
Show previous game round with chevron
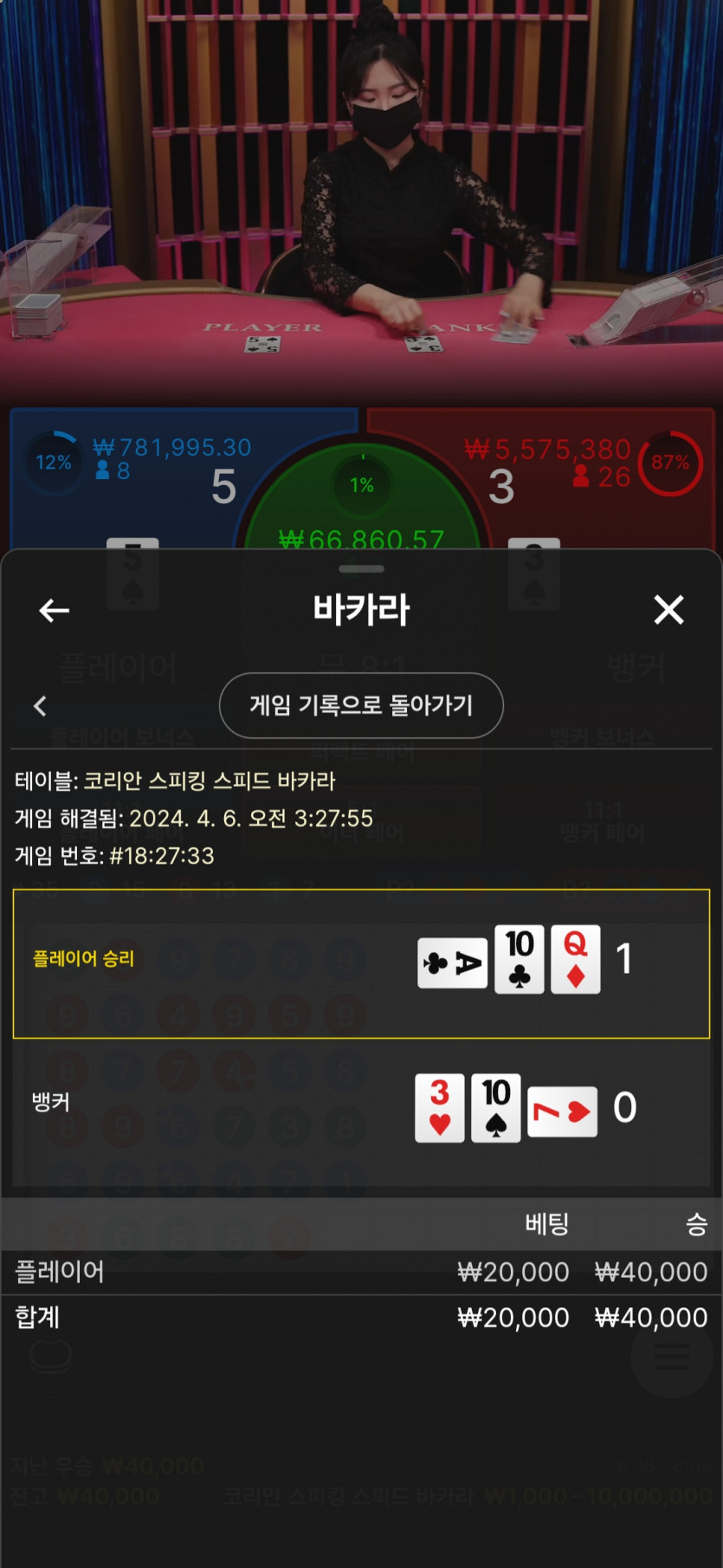pos(40,706)
